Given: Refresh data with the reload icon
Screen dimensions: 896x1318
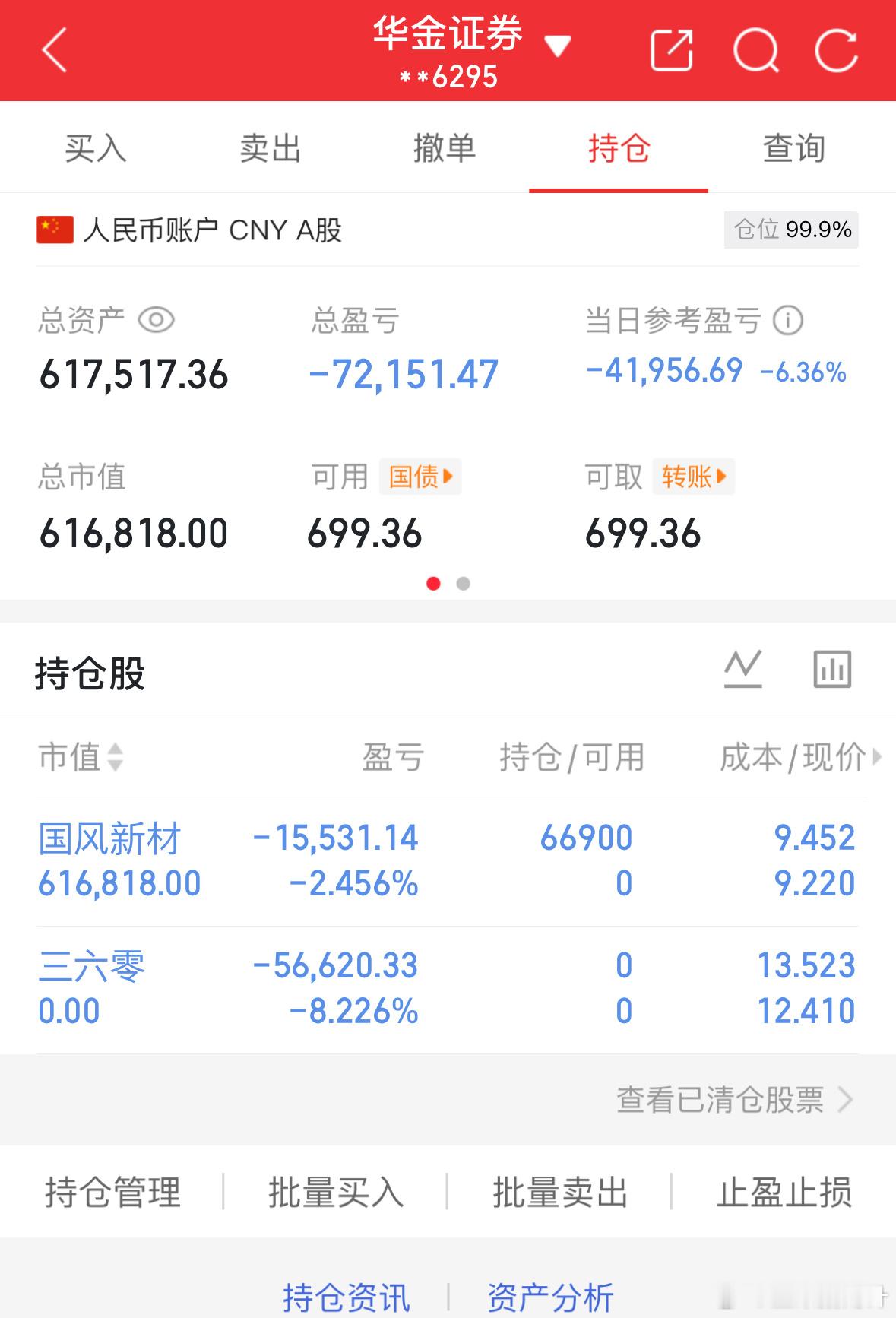Looking at the screenshot, I should (x=836, y=49).
